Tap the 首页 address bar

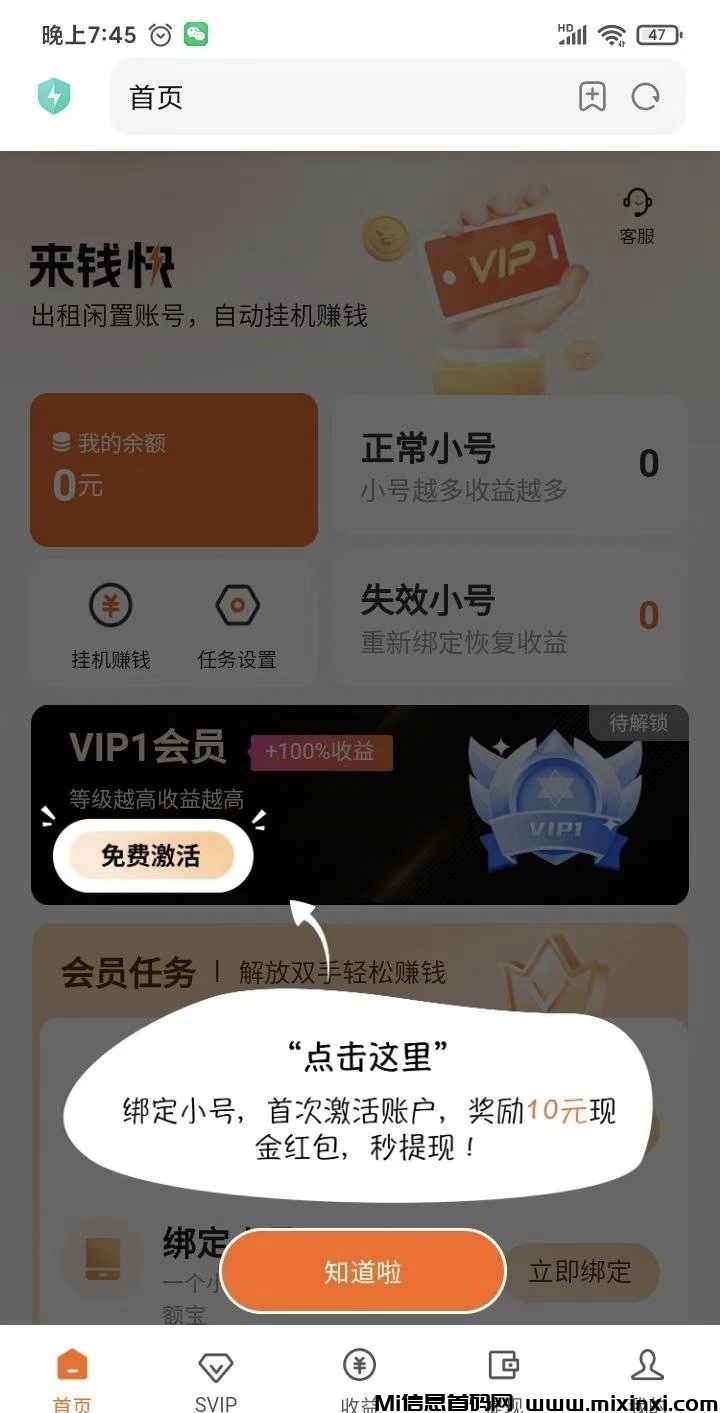340,97
